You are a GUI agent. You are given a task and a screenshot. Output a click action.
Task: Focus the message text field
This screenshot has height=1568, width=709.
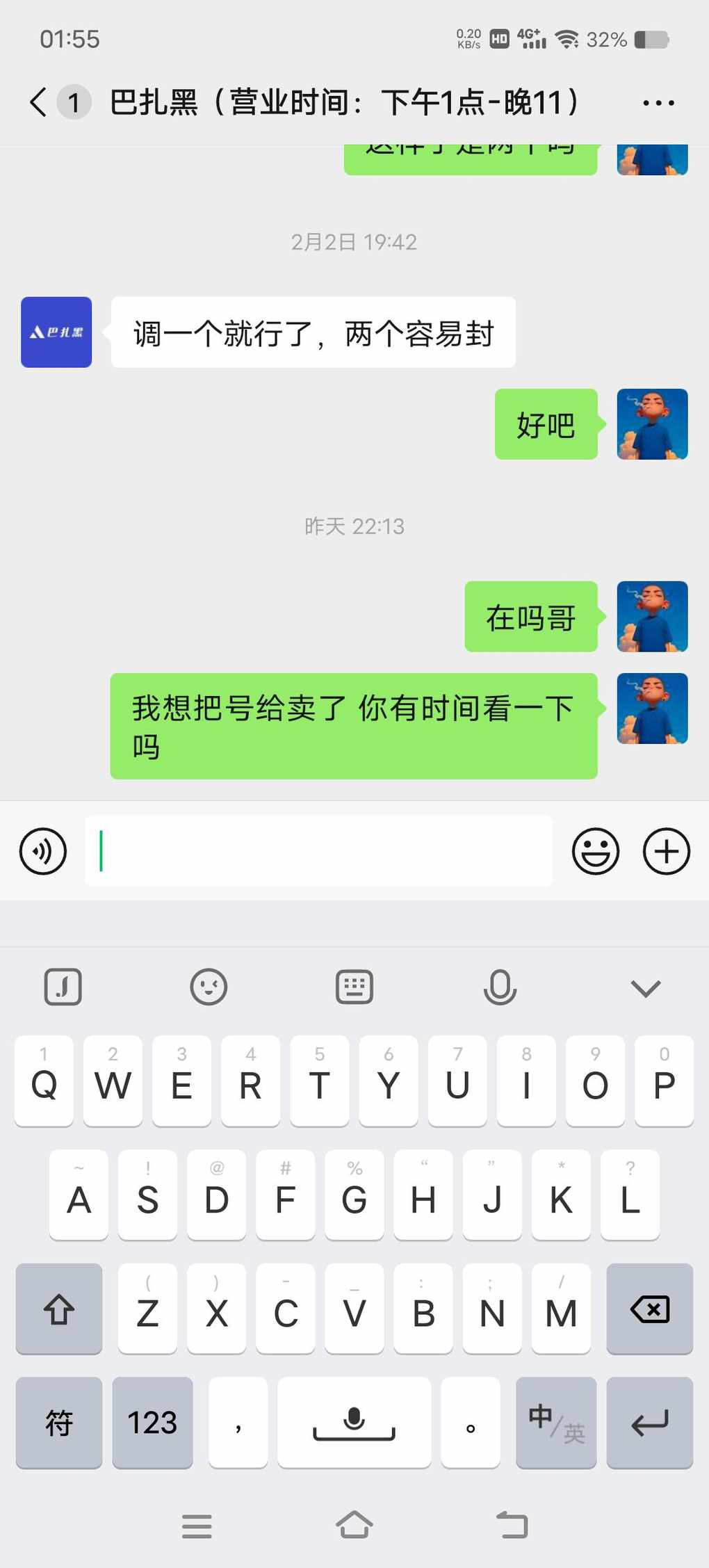pos(318,850)
